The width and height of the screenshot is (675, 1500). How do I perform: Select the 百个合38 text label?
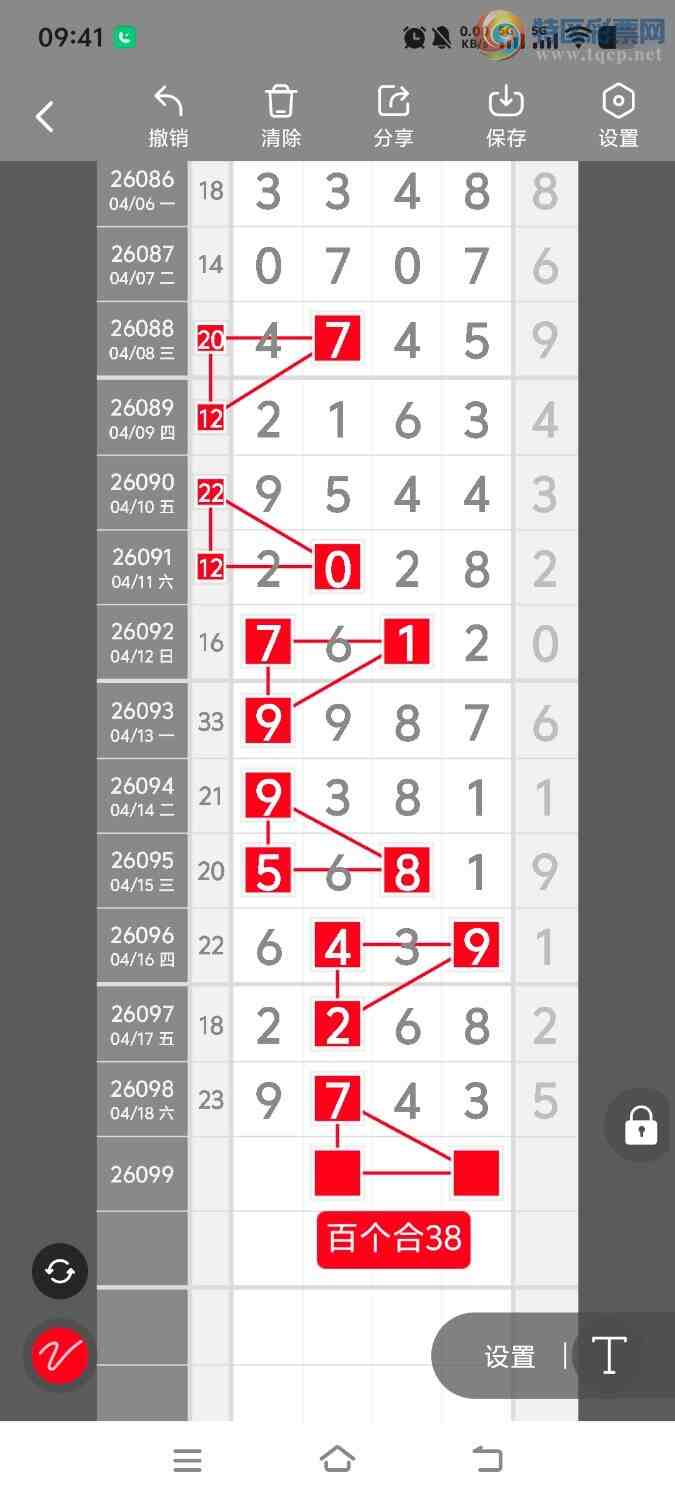[x=394, y=1240]
